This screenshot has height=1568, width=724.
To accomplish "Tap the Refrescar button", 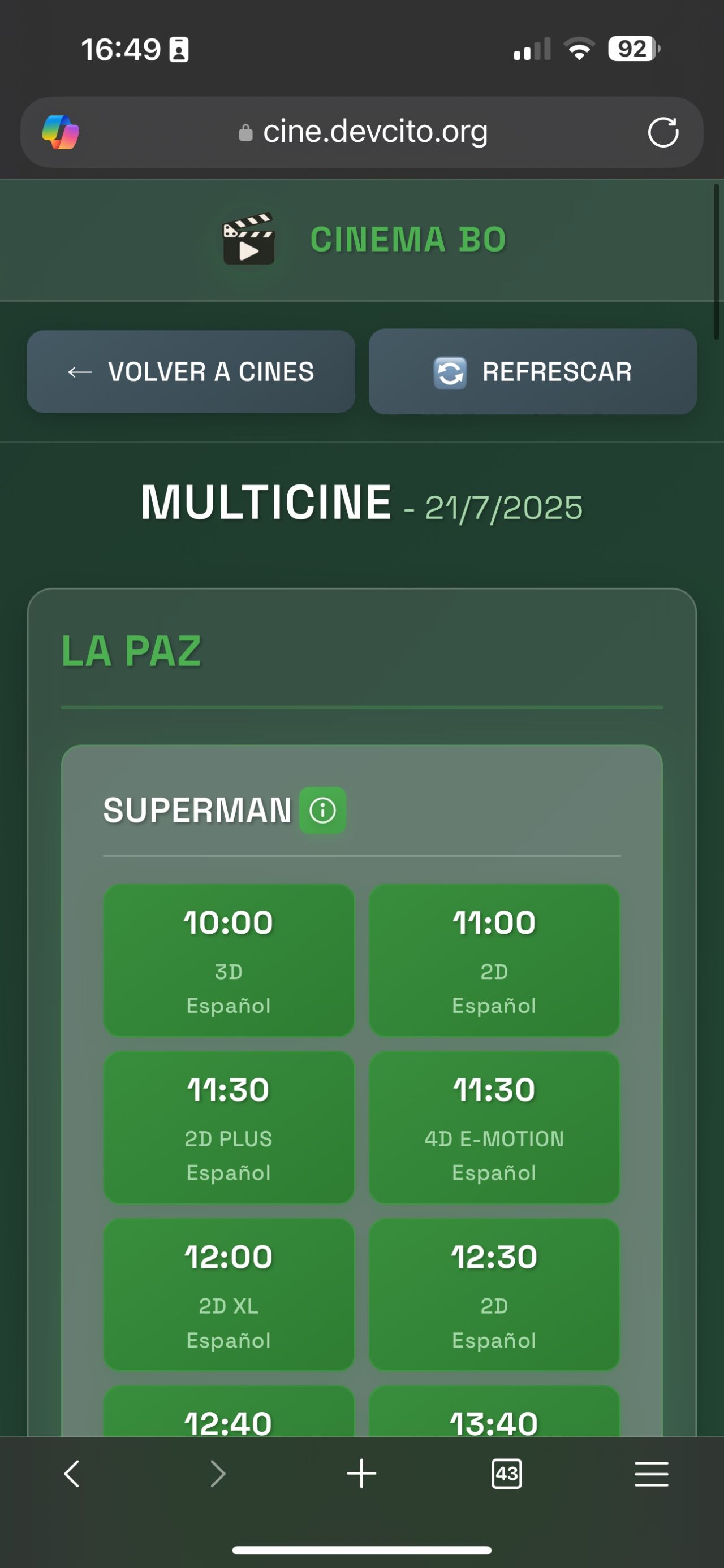I will pos(532,371).
